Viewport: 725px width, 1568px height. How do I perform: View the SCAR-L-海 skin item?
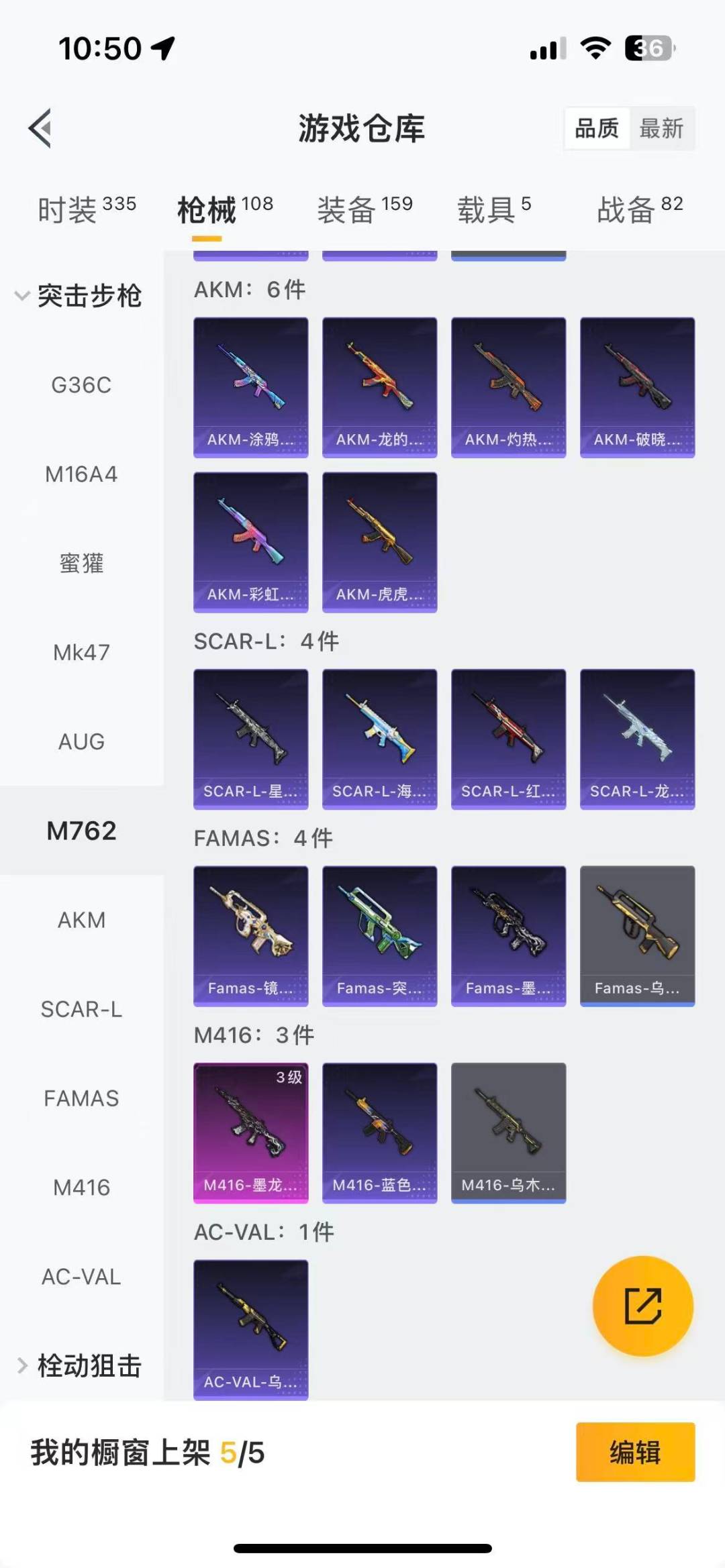tap(379, 739)
